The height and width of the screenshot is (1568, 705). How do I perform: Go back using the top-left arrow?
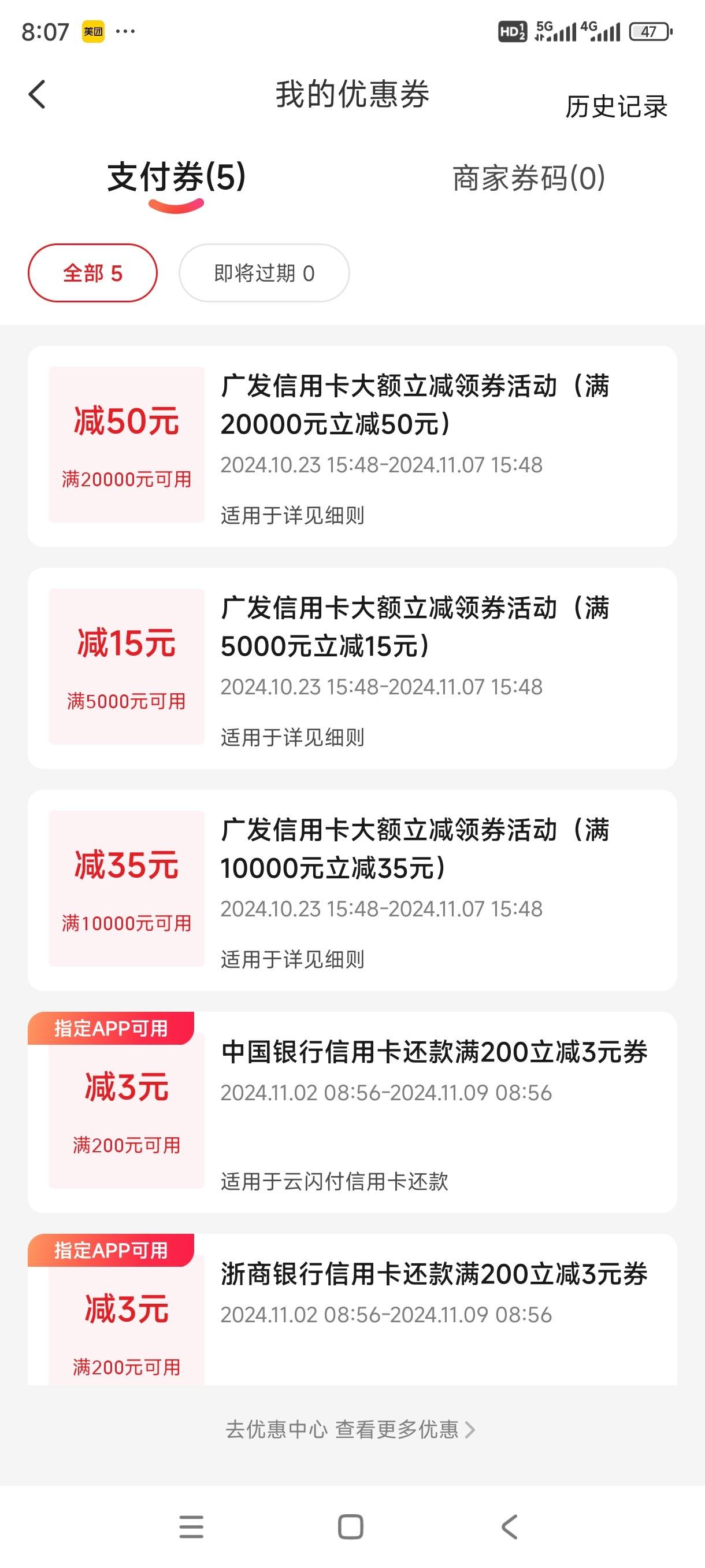[37, 94]
